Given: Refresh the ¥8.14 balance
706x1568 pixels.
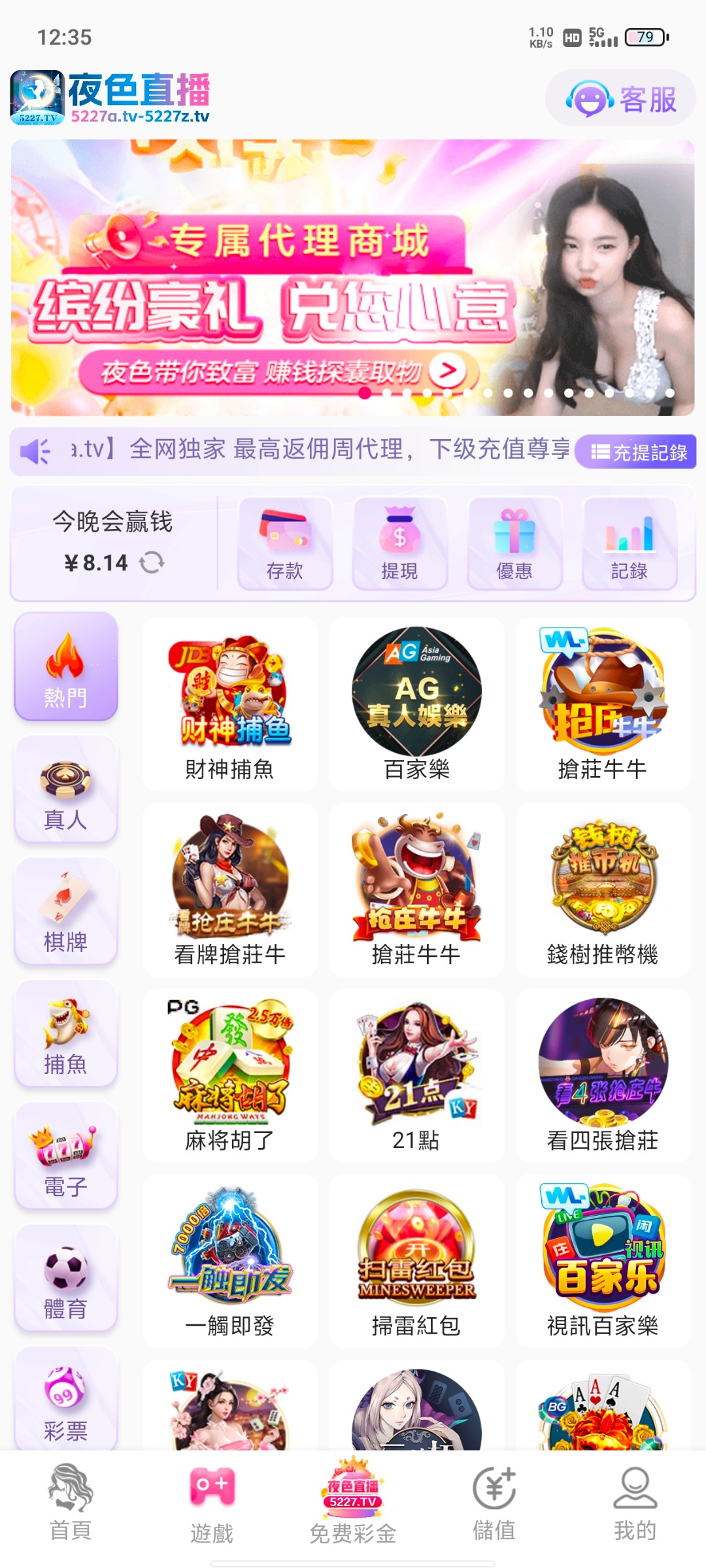Looking at the screenshot, I should point(152,563).
